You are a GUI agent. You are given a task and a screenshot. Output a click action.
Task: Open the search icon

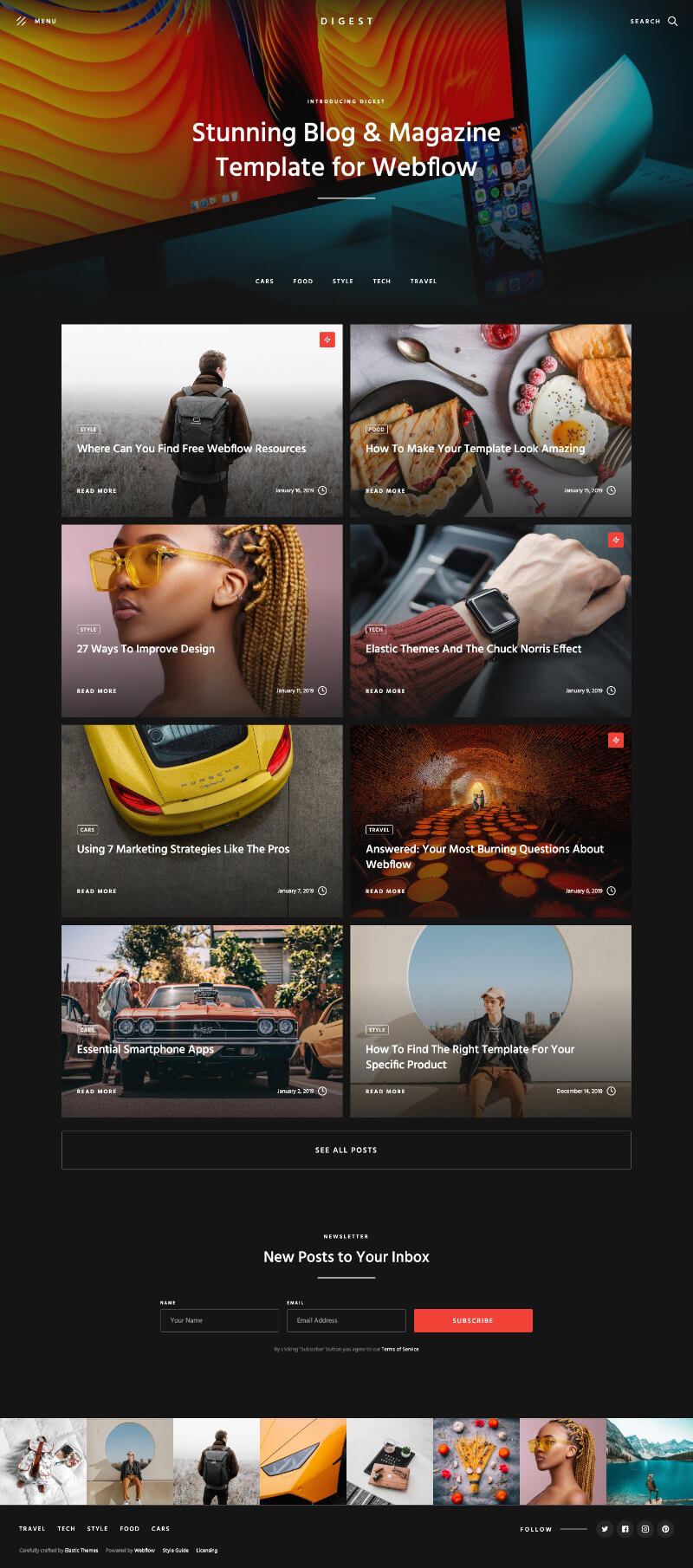[x=672, y=21]
